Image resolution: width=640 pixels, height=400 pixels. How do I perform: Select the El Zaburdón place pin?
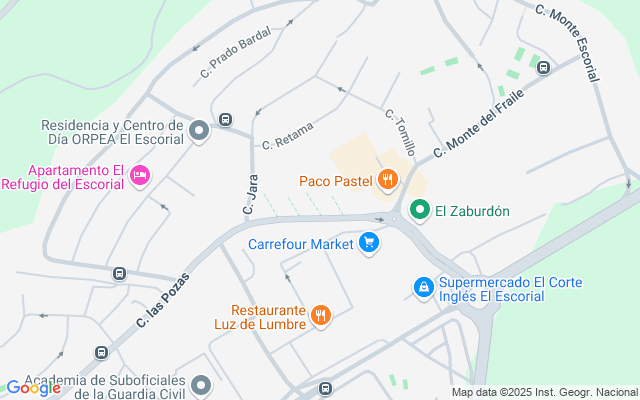421,211
